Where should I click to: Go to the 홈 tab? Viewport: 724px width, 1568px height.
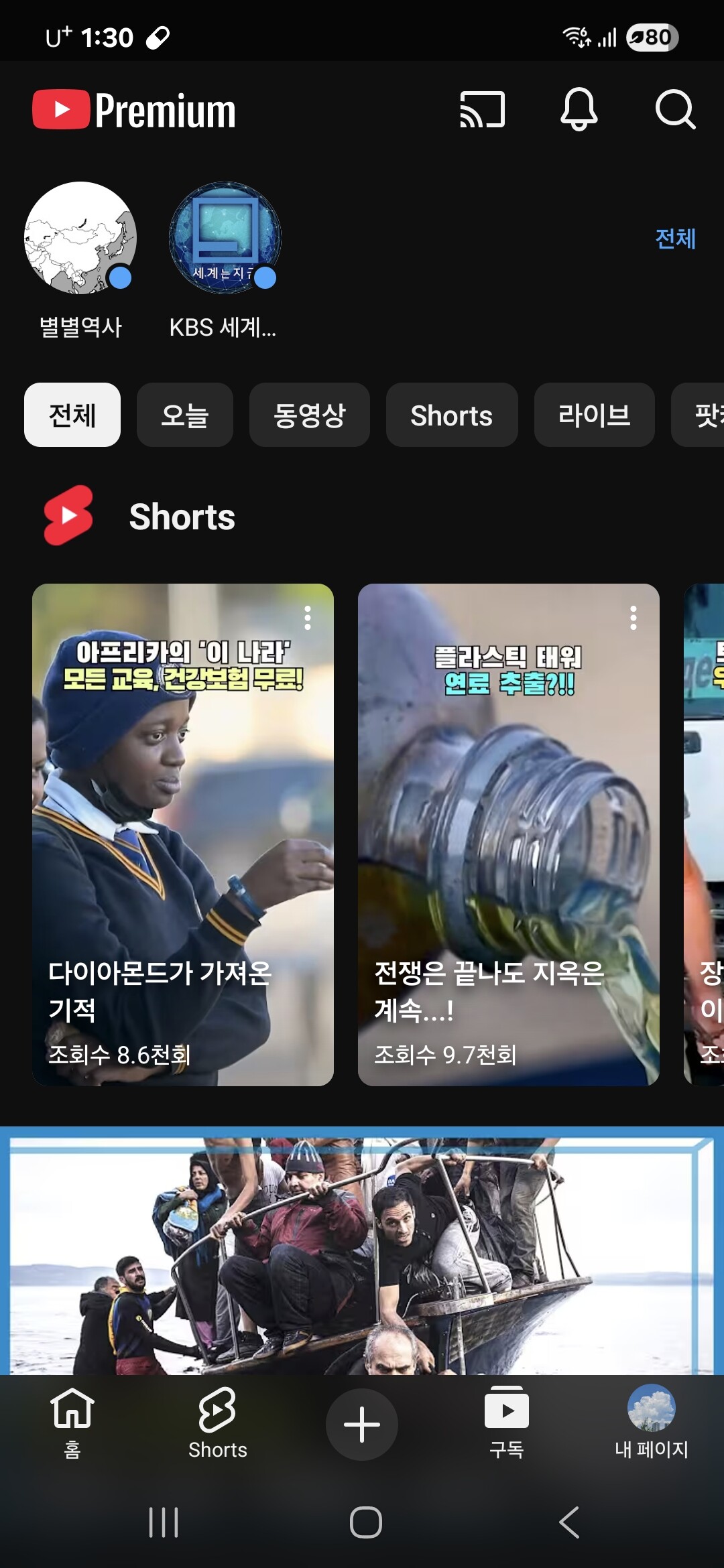click(x=72, y=1422)
